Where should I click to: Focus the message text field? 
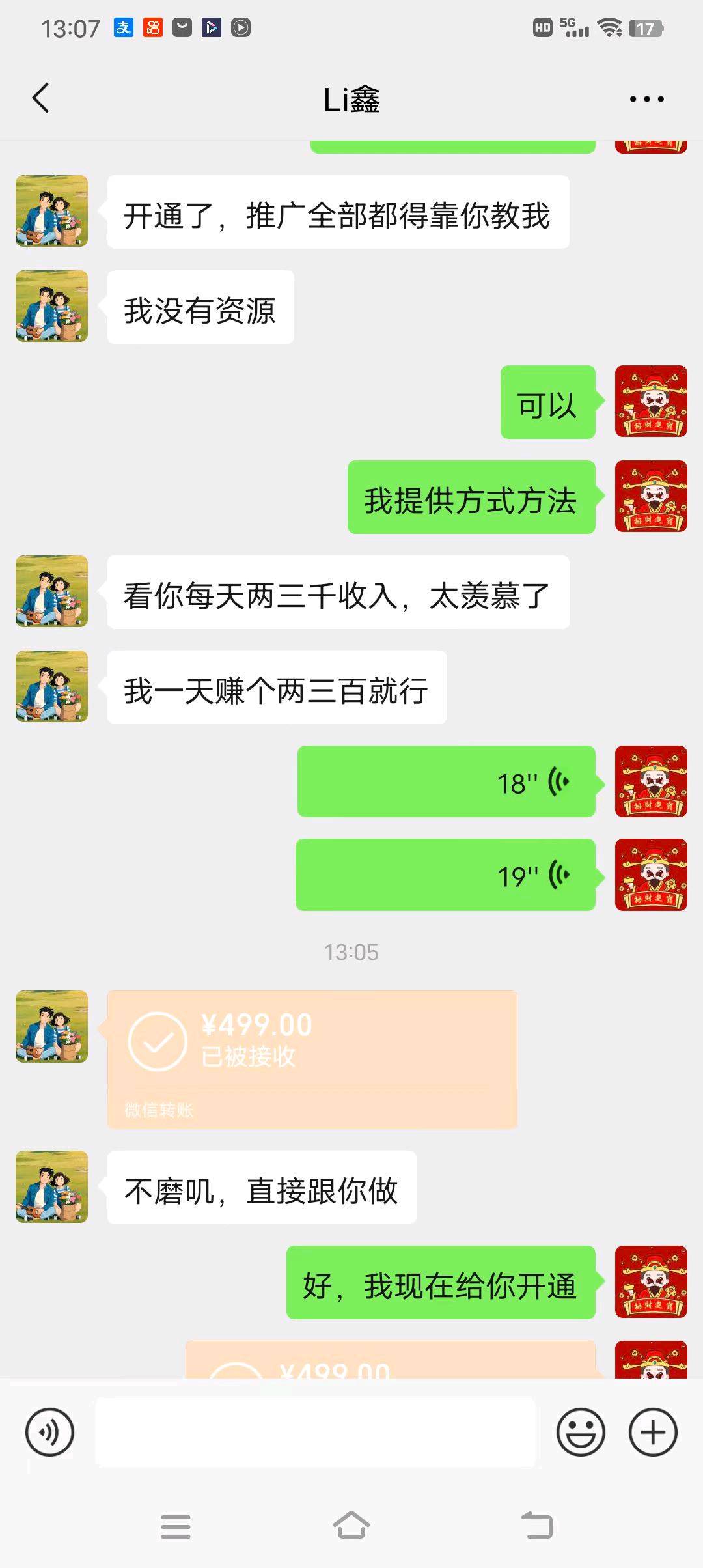click(x=316, y=1432)
